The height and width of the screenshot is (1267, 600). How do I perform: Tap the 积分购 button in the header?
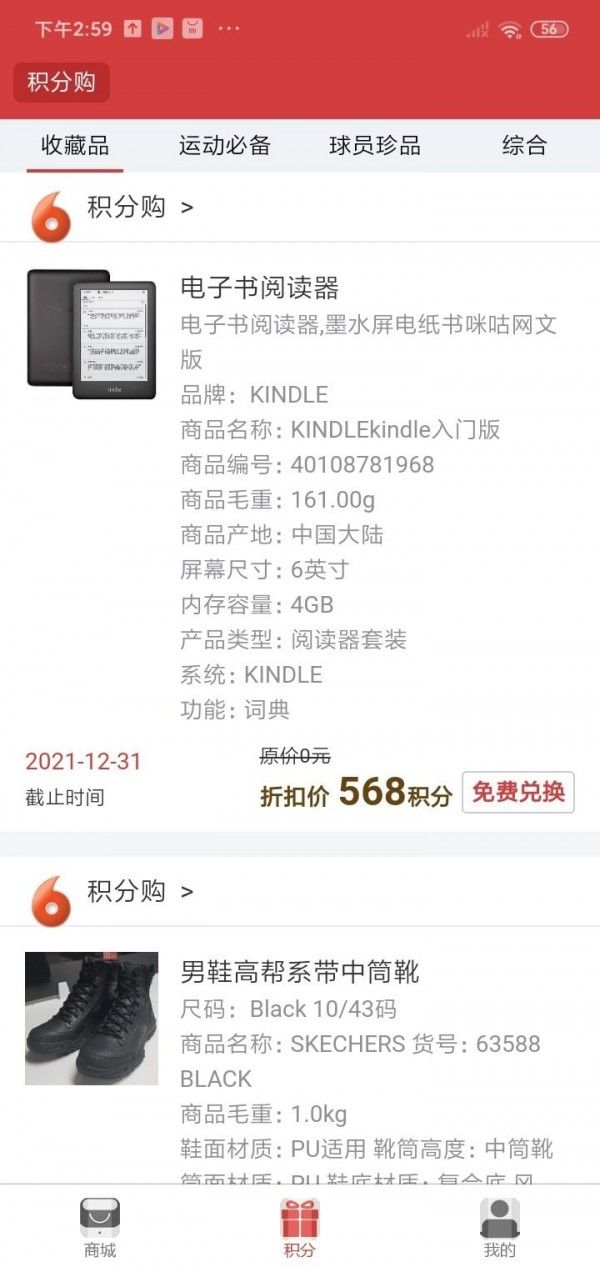pos(61,82)
